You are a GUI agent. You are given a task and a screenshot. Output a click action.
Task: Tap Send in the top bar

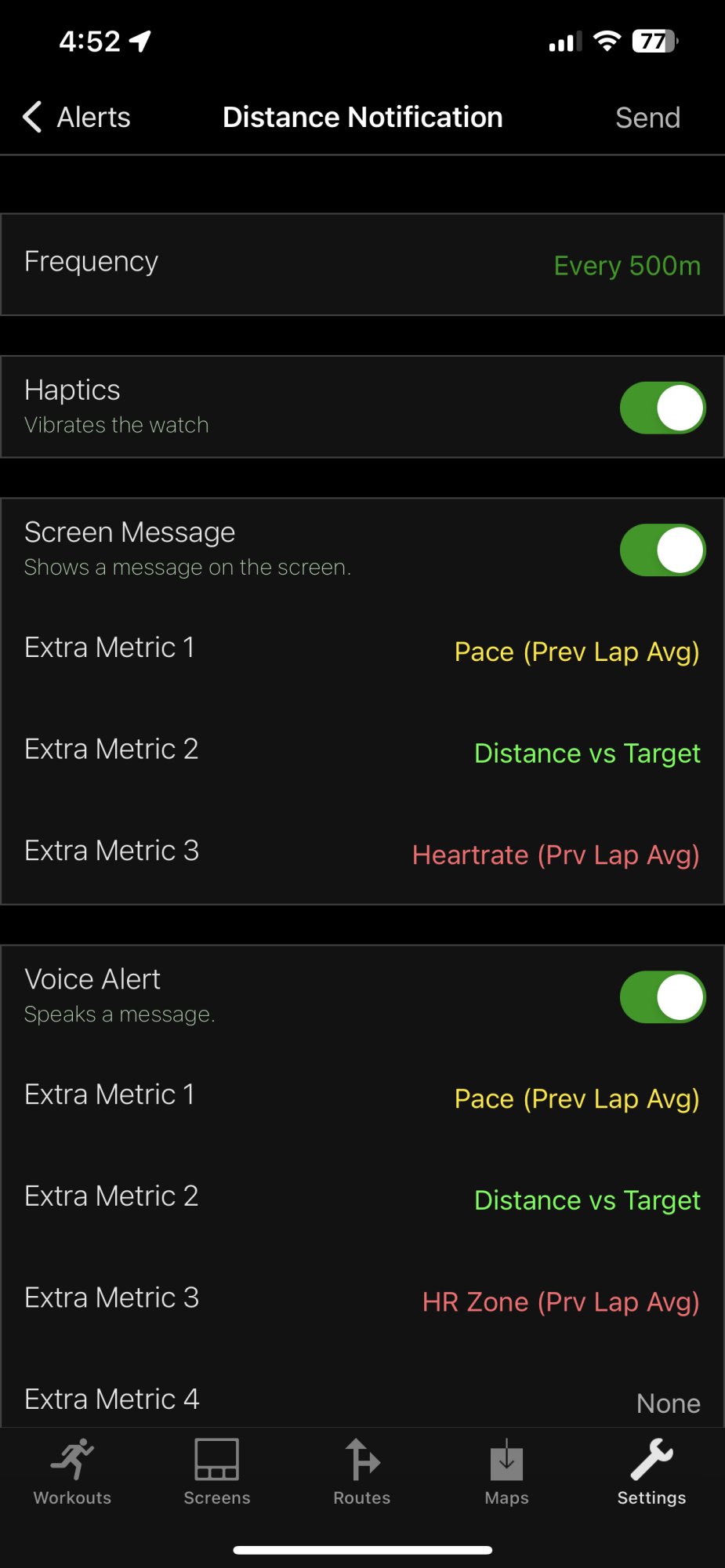point(647,118)
